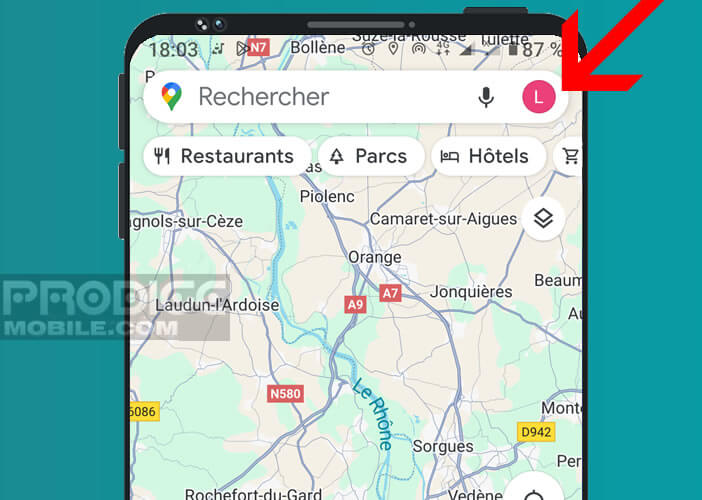Start voice search with the microphone
The image size is (702, 500).
[486, 97]
